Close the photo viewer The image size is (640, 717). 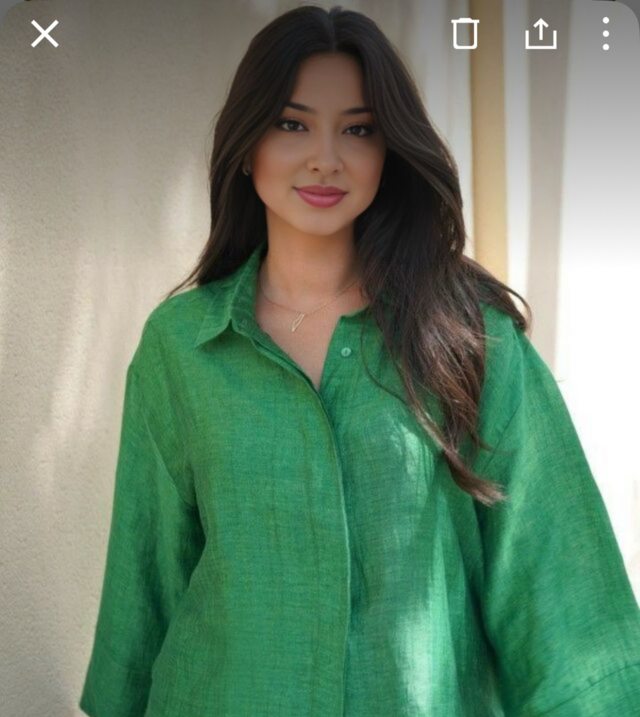click(44, 34)
